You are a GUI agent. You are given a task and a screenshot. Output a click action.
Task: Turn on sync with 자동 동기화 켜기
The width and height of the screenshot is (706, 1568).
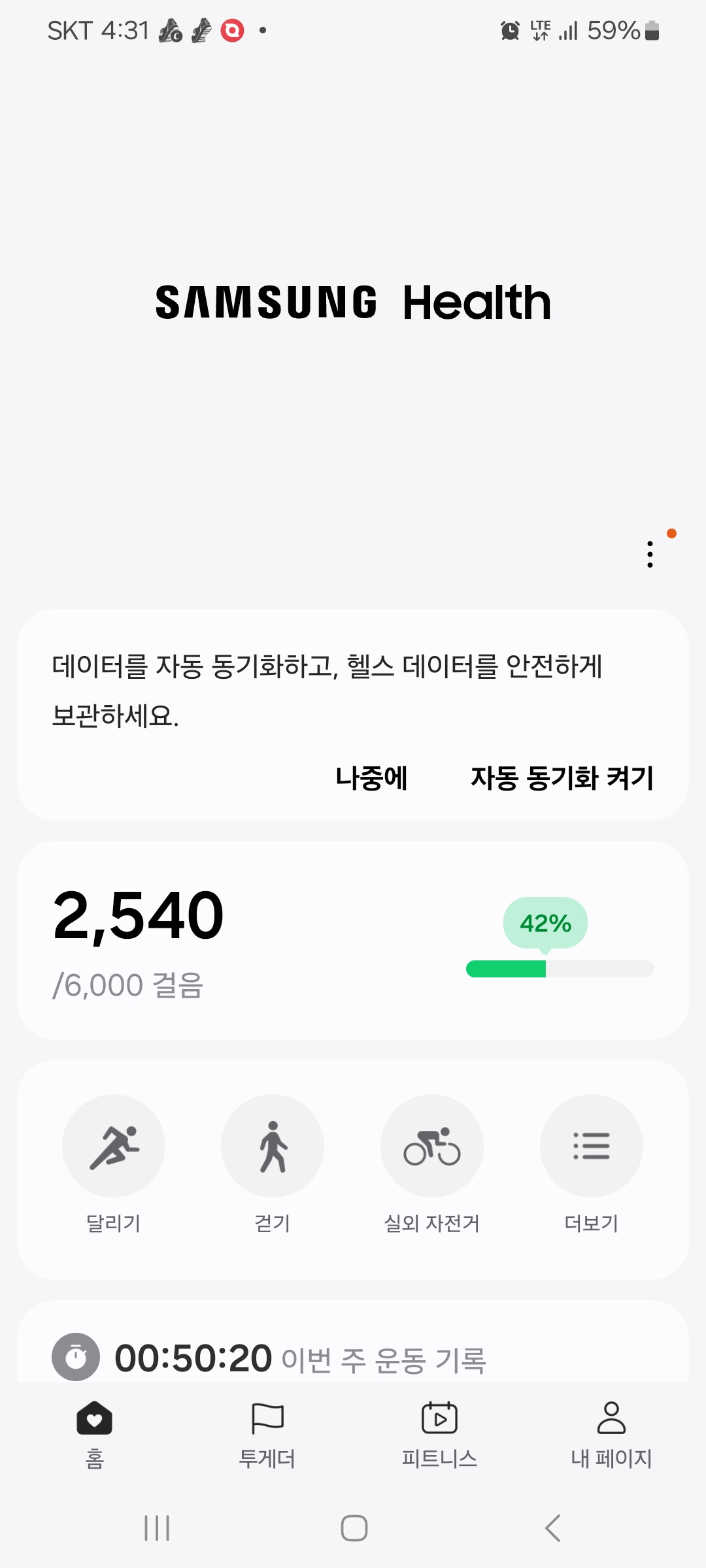562,778
